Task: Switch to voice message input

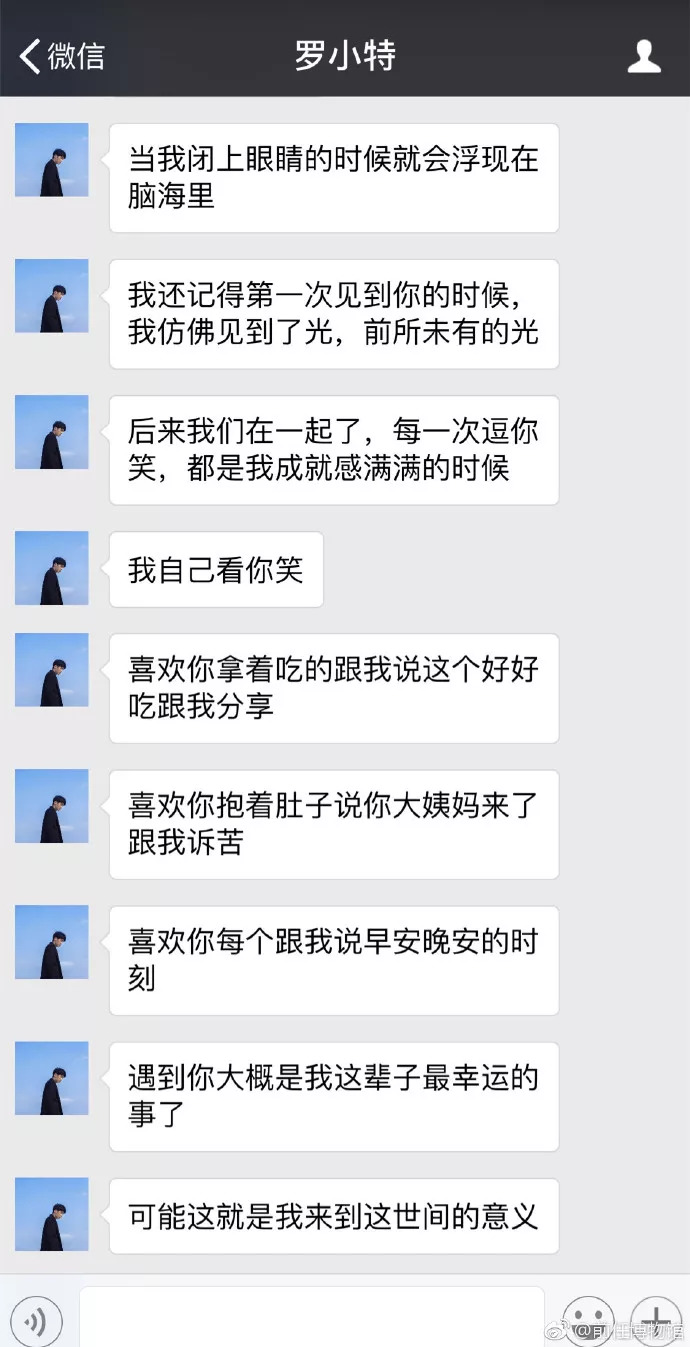Action: click(x=38, y=1322)
